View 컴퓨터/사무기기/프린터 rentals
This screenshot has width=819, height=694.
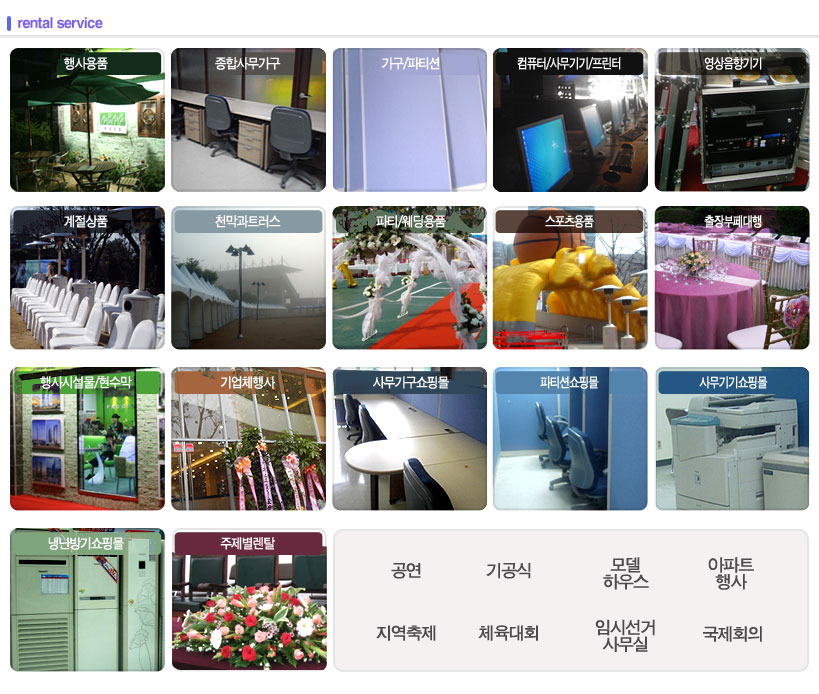tap(570, 120)
